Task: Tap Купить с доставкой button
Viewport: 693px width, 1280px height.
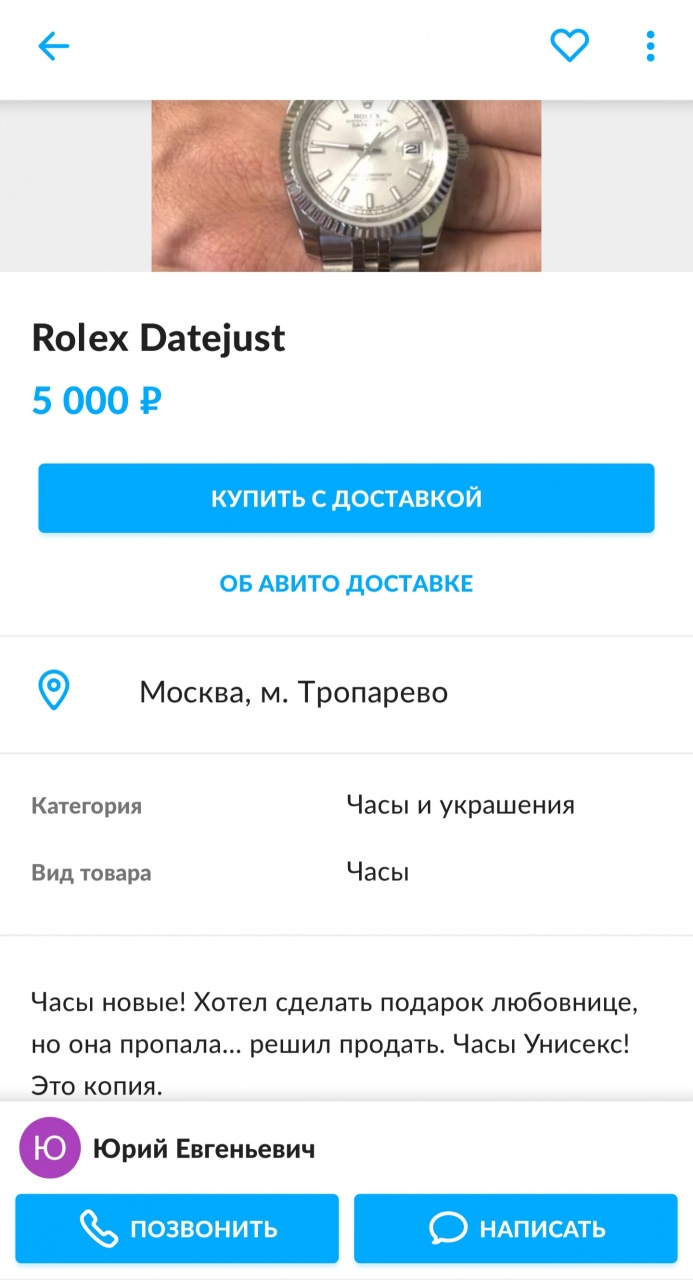Action: 346,498
